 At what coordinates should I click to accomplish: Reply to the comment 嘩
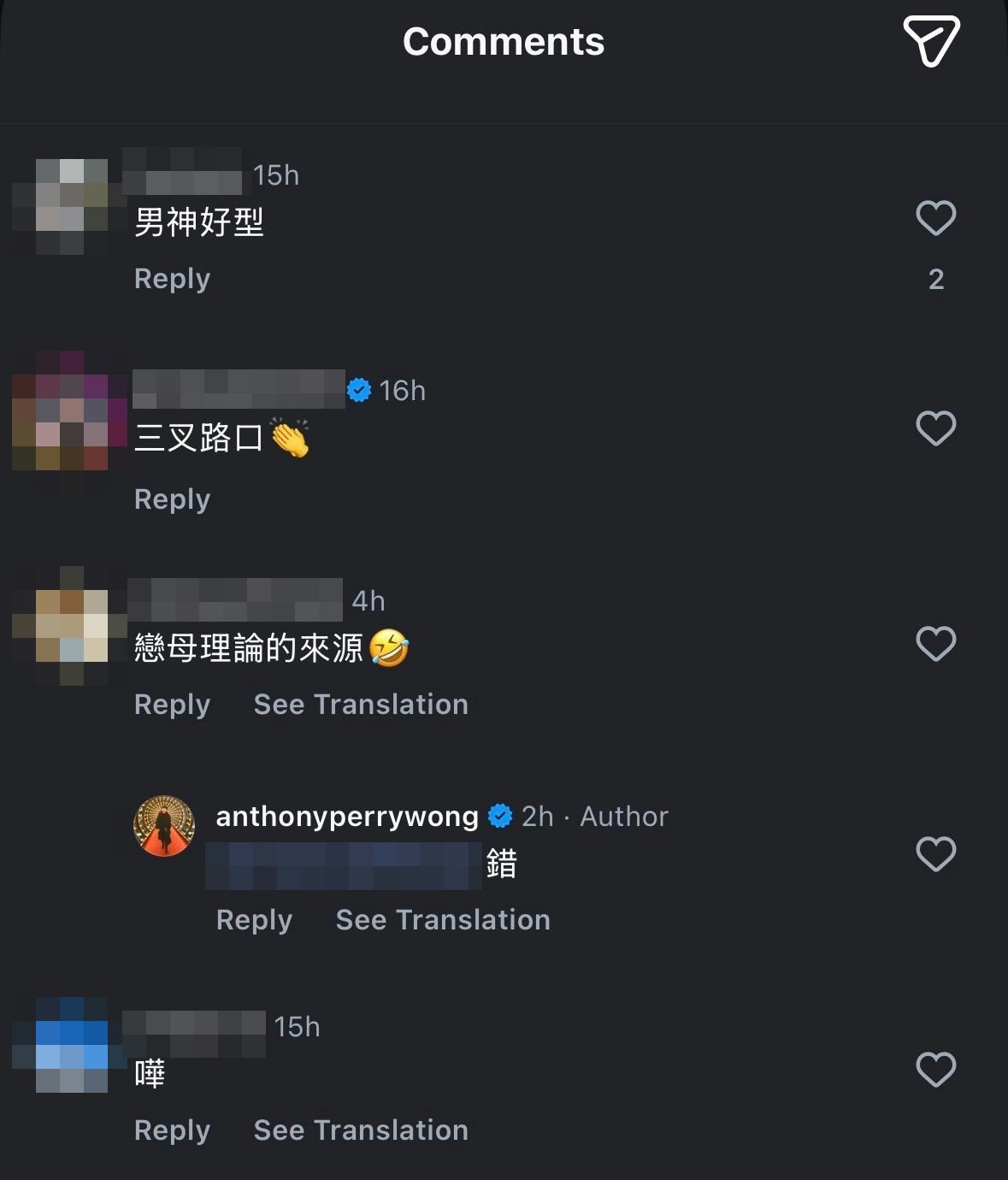(172, 1130)
